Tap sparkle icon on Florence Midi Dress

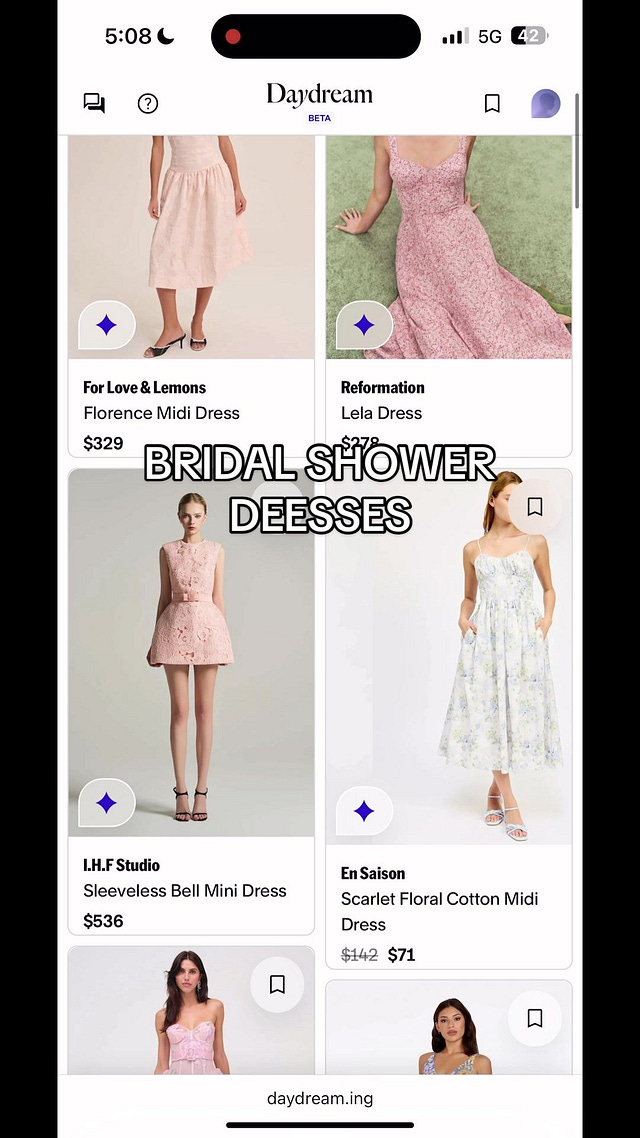[x=107, y=325]
